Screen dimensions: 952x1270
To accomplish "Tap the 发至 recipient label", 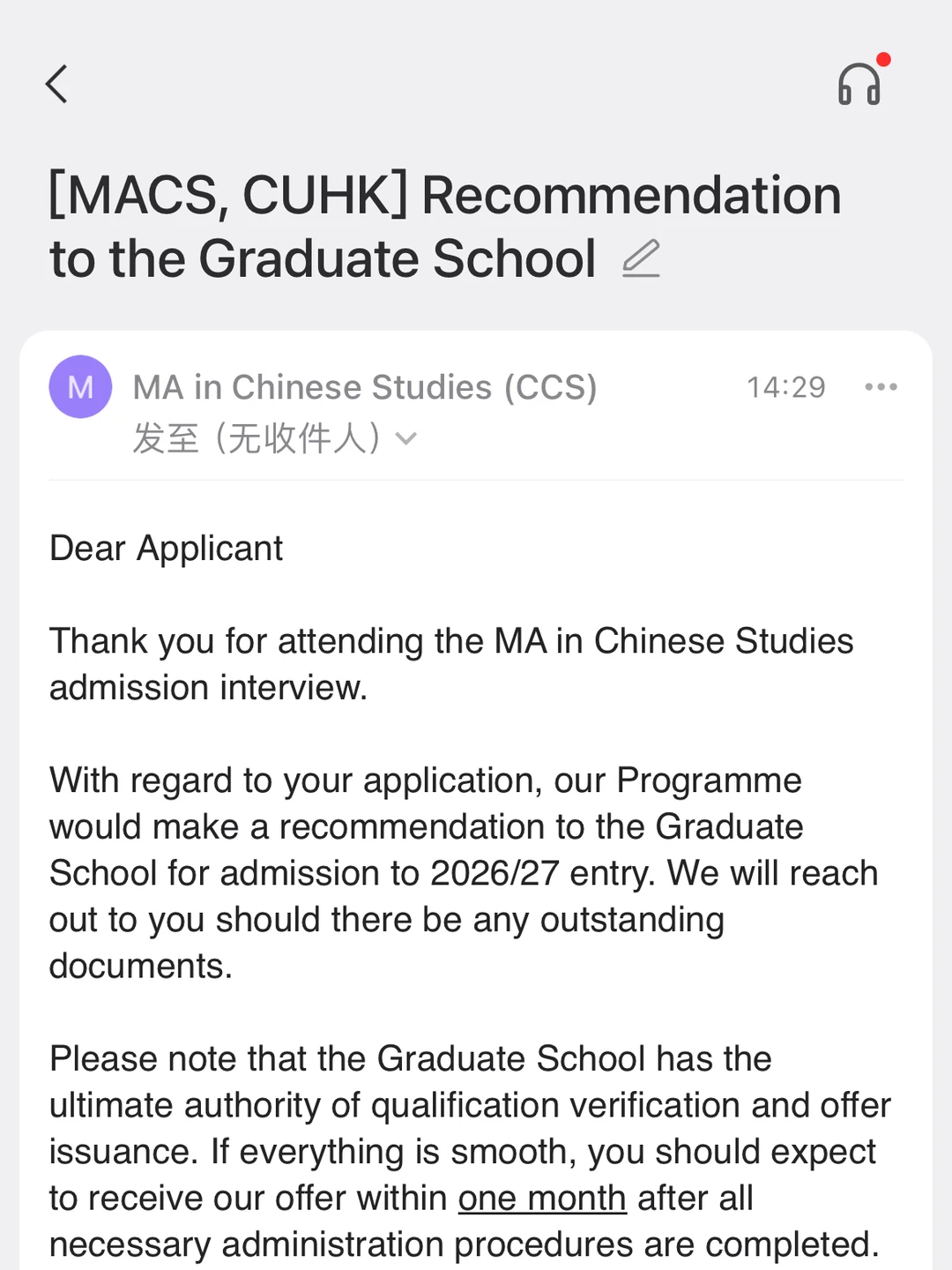I will click(166, 437).
